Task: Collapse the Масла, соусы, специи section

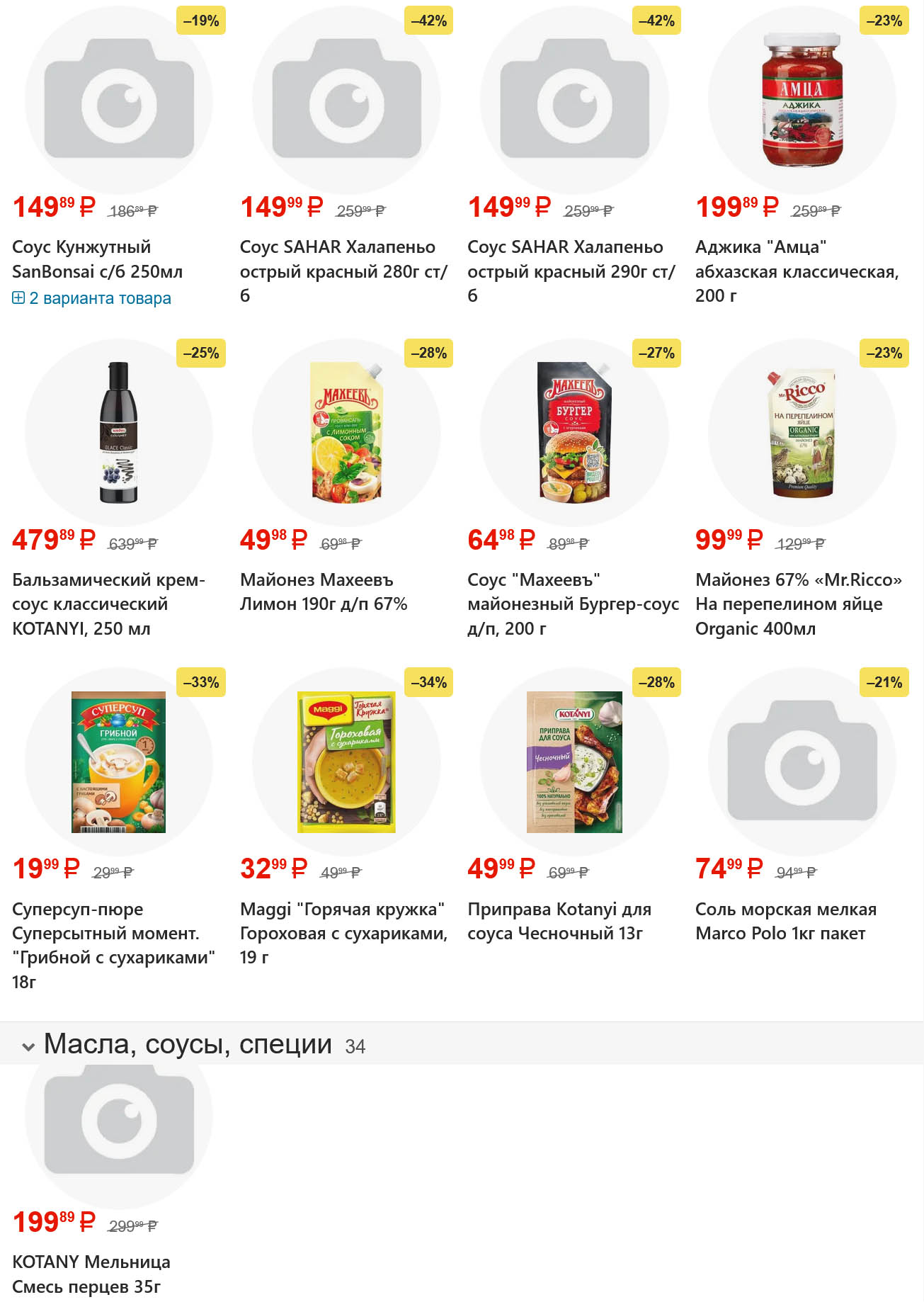Action: click(x=28, y=1046)
